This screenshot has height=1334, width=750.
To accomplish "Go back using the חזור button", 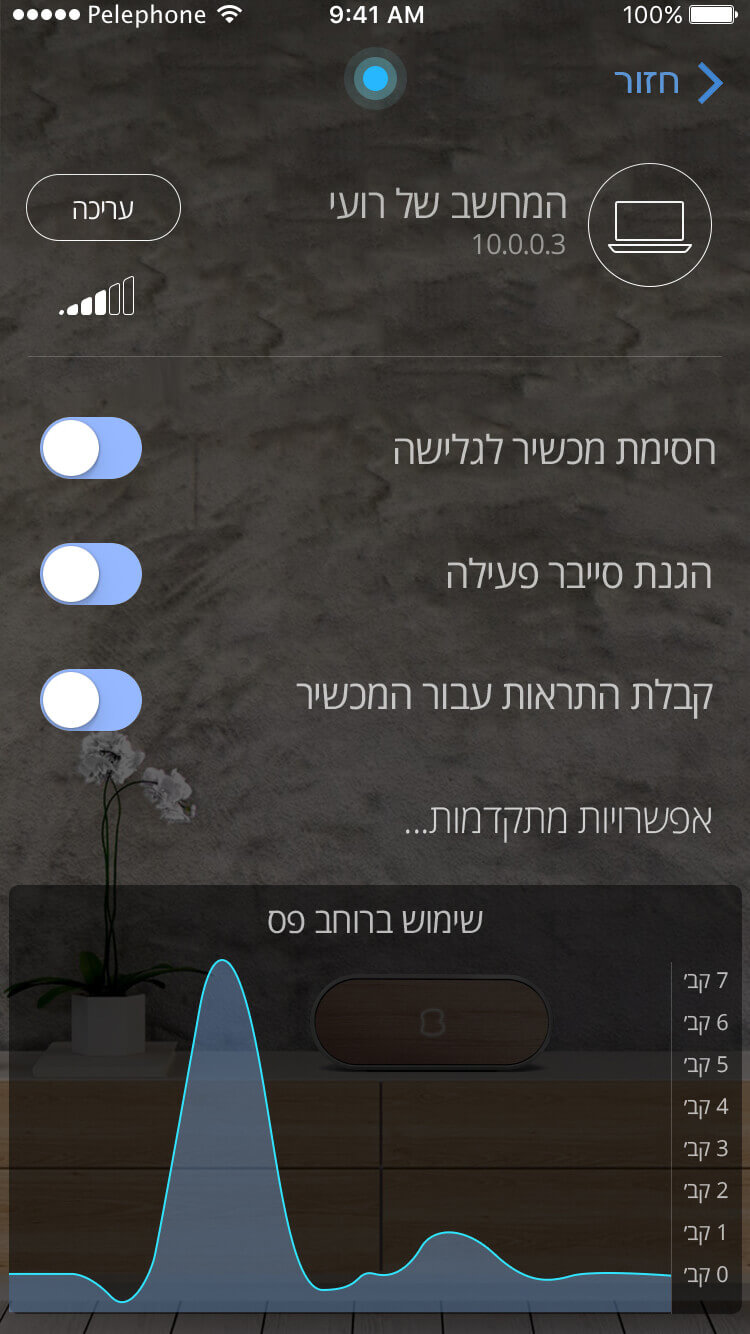I will tap(667, 83).
